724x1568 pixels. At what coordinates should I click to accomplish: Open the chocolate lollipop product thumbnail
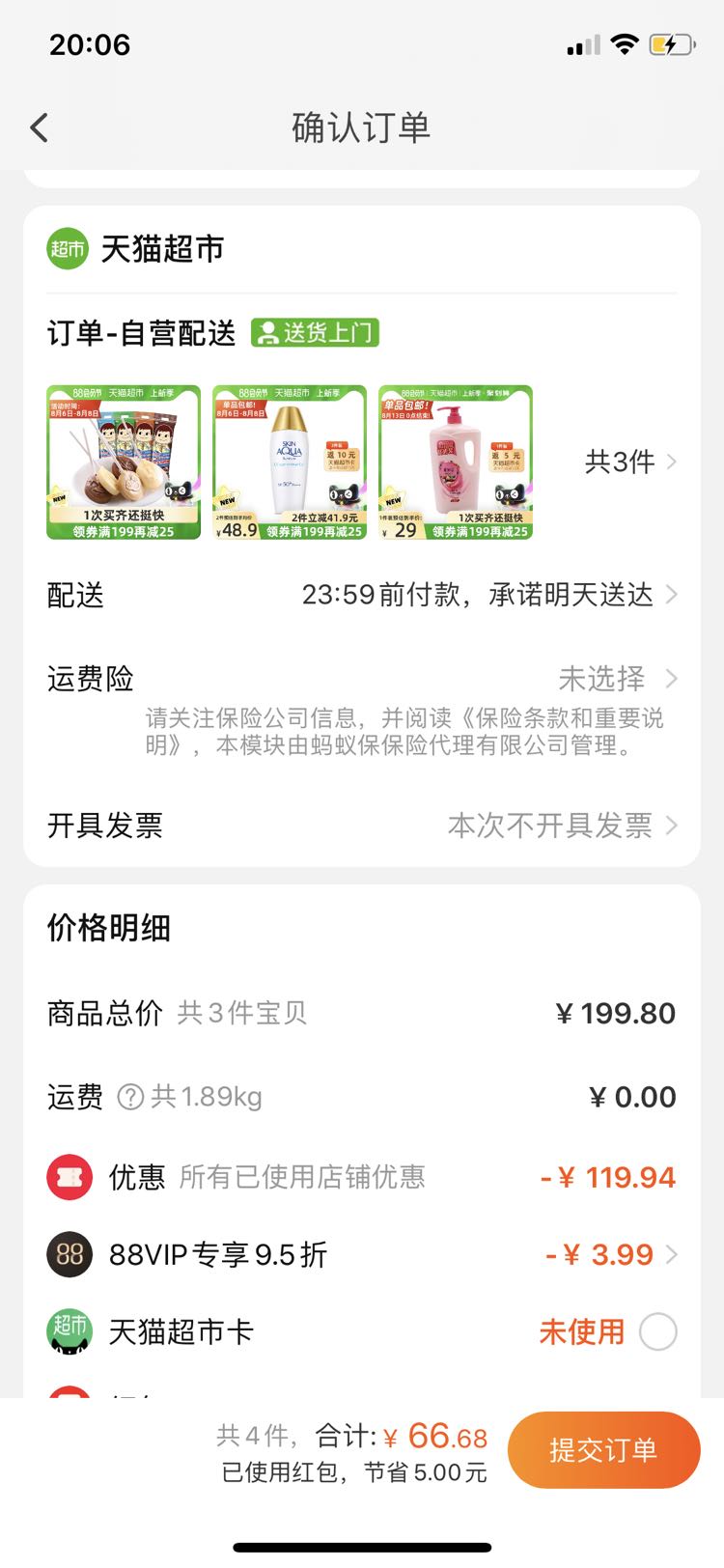pos(124,462)
